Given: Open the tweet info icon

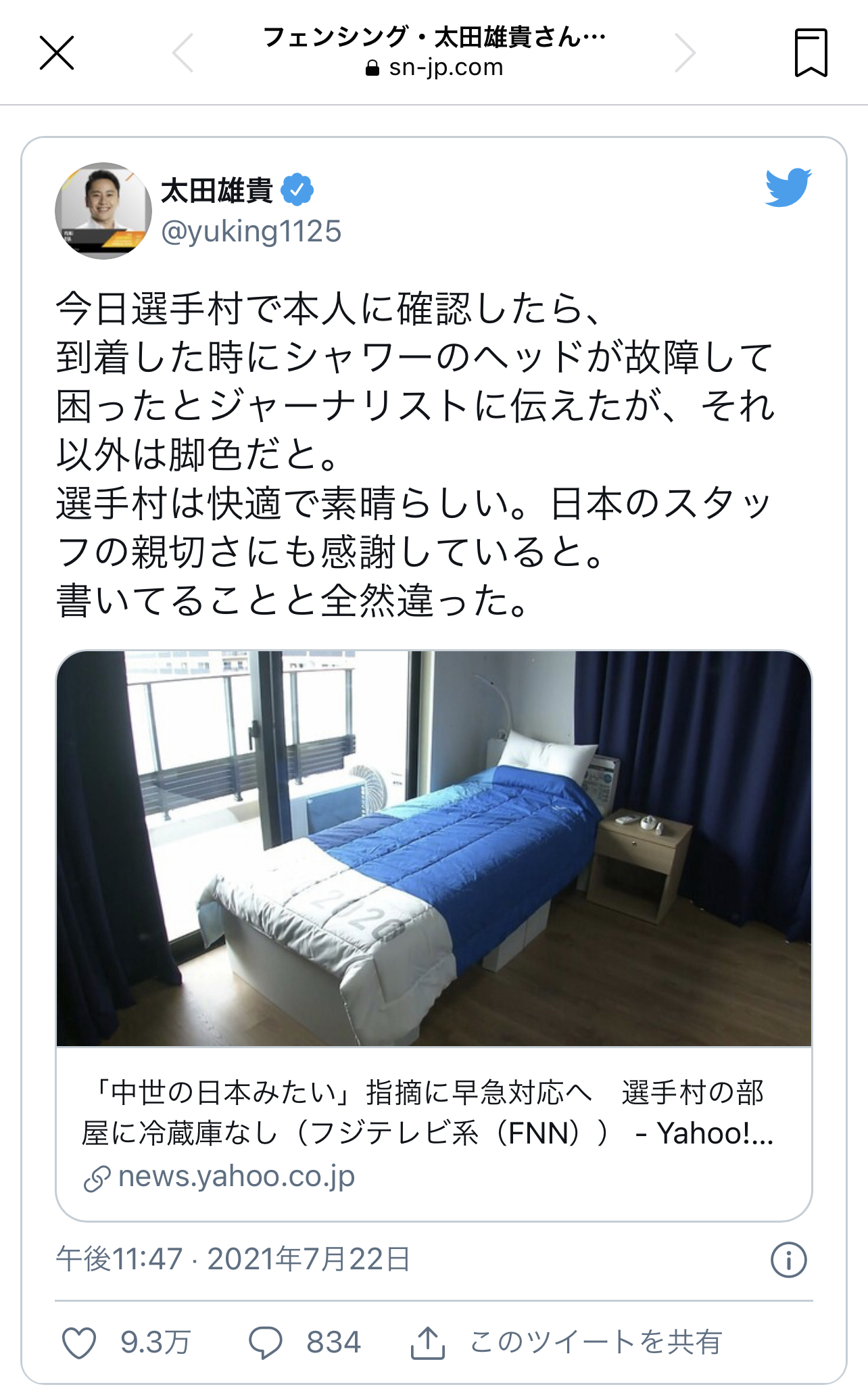Looking at the screenshot, I should point(788,1260).
